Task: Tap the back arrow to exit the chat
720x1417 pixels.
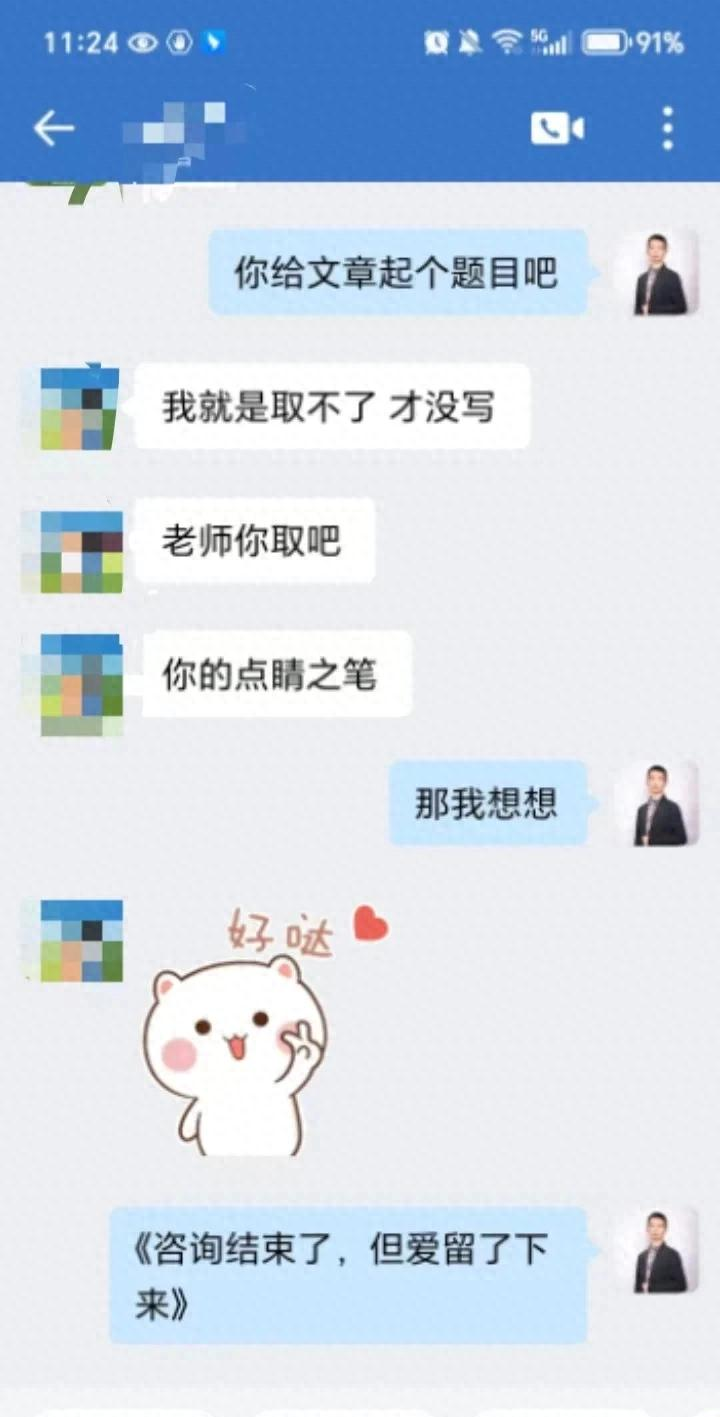Action: pyautogui.click(x=55, y=127)
